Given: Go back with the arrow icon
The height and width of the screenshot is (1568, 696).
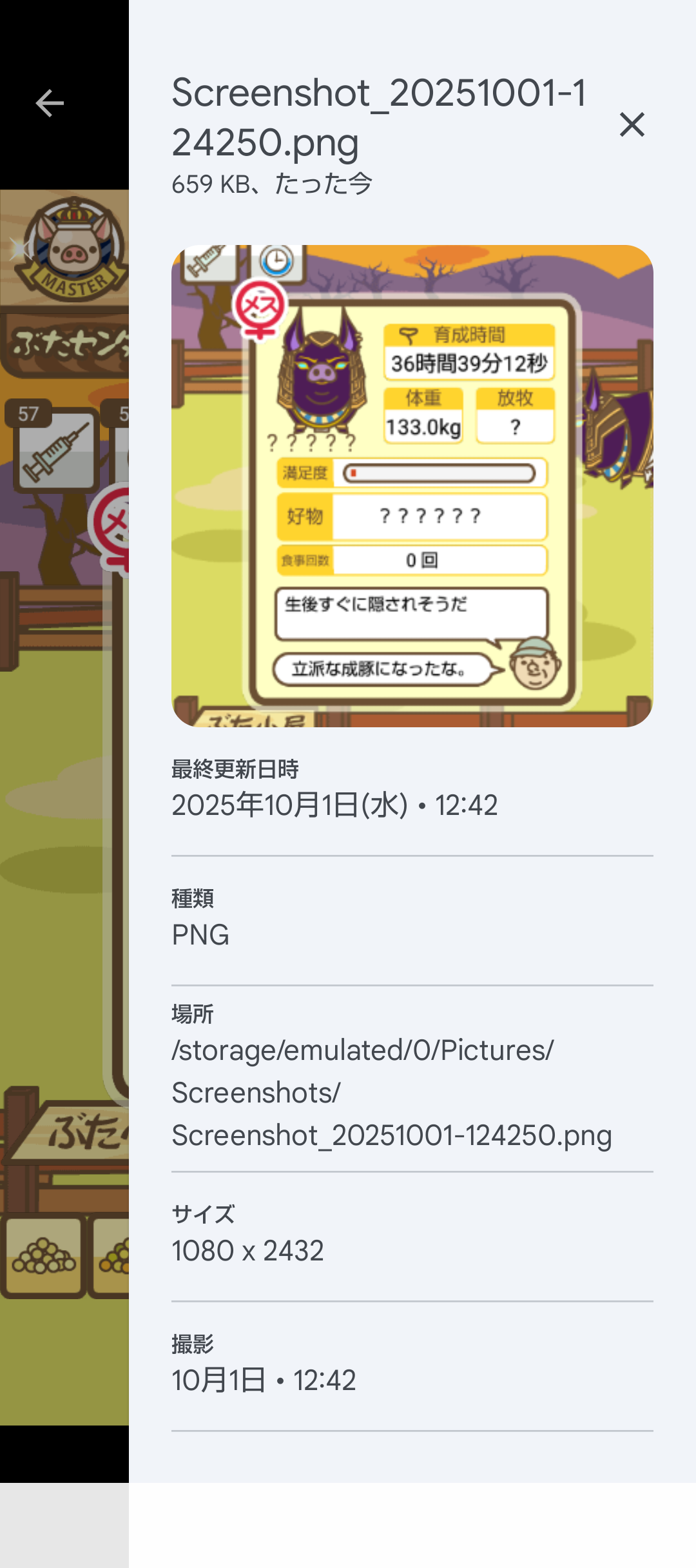Looking at the screenshot, I should click(x=50, y=103).
